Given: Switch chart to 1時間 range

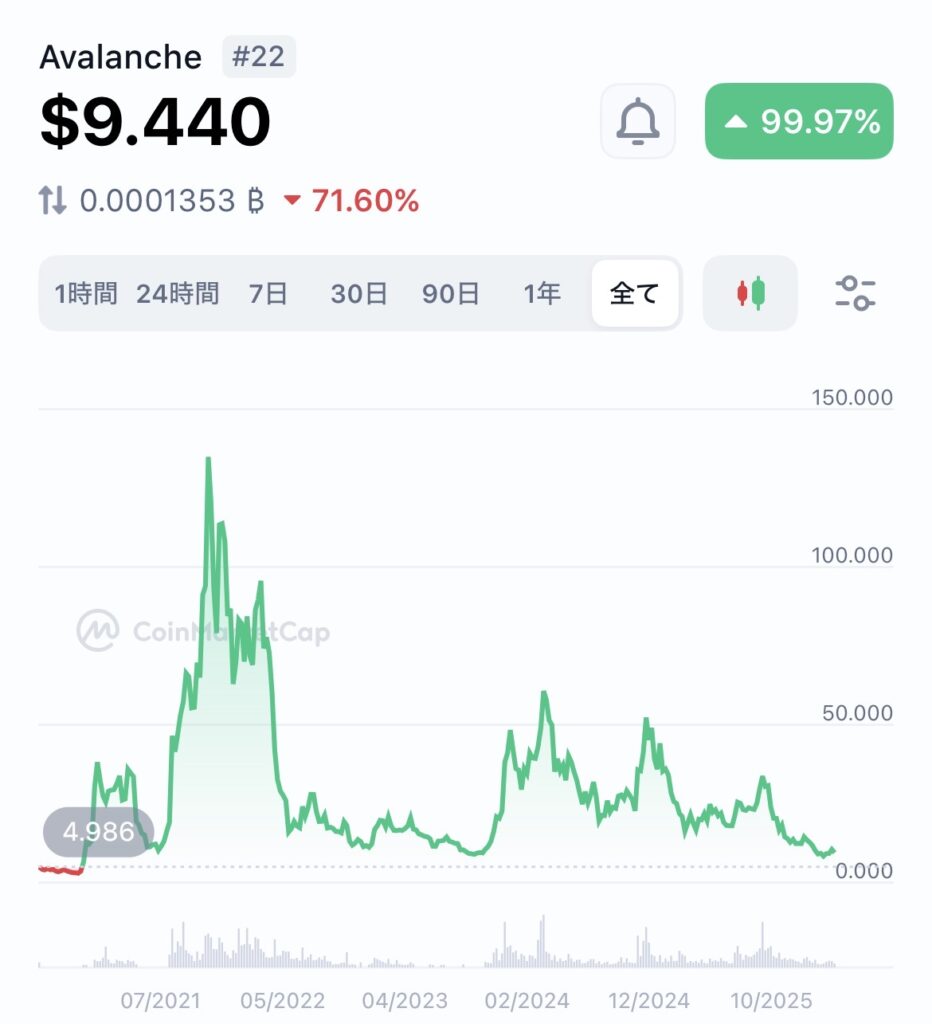Looking at the screenshot, I should 86,293.
